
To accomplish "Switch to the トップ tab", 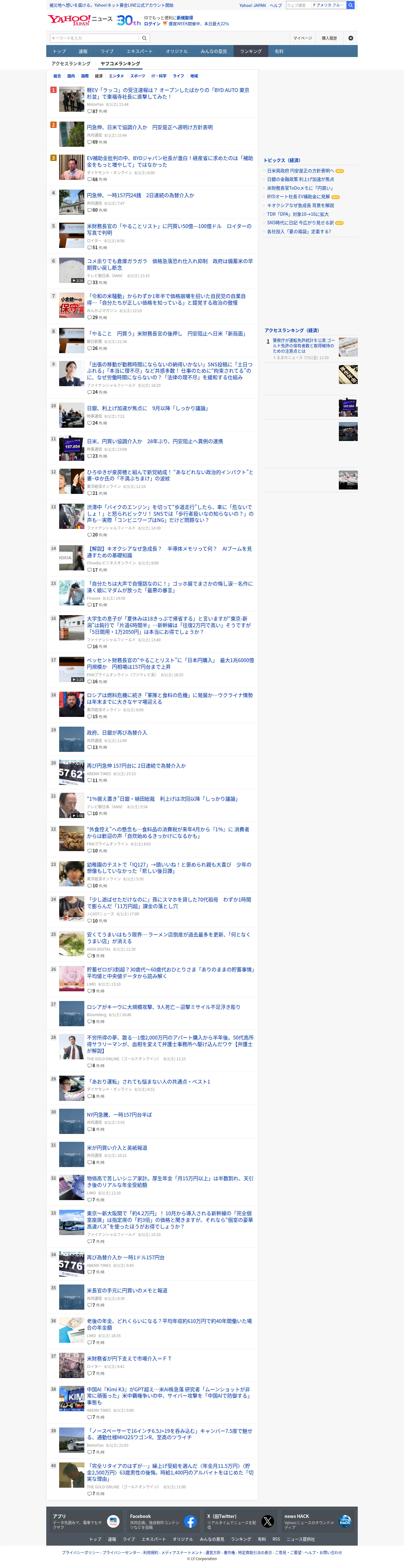I will [x=60, y=51].
